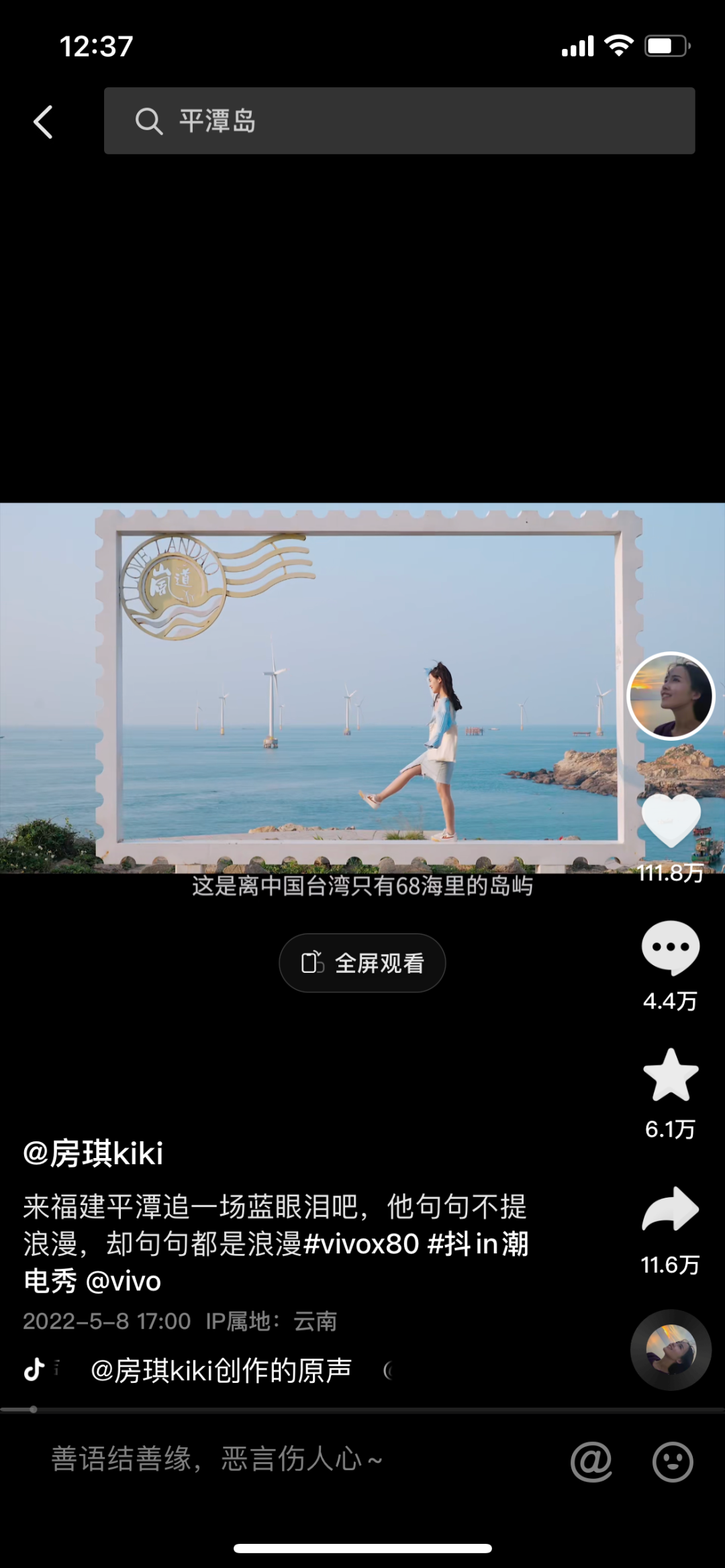Like the video via the heart icon
Viewport: 725px width, 1568px height.
[x=671, y=815]
